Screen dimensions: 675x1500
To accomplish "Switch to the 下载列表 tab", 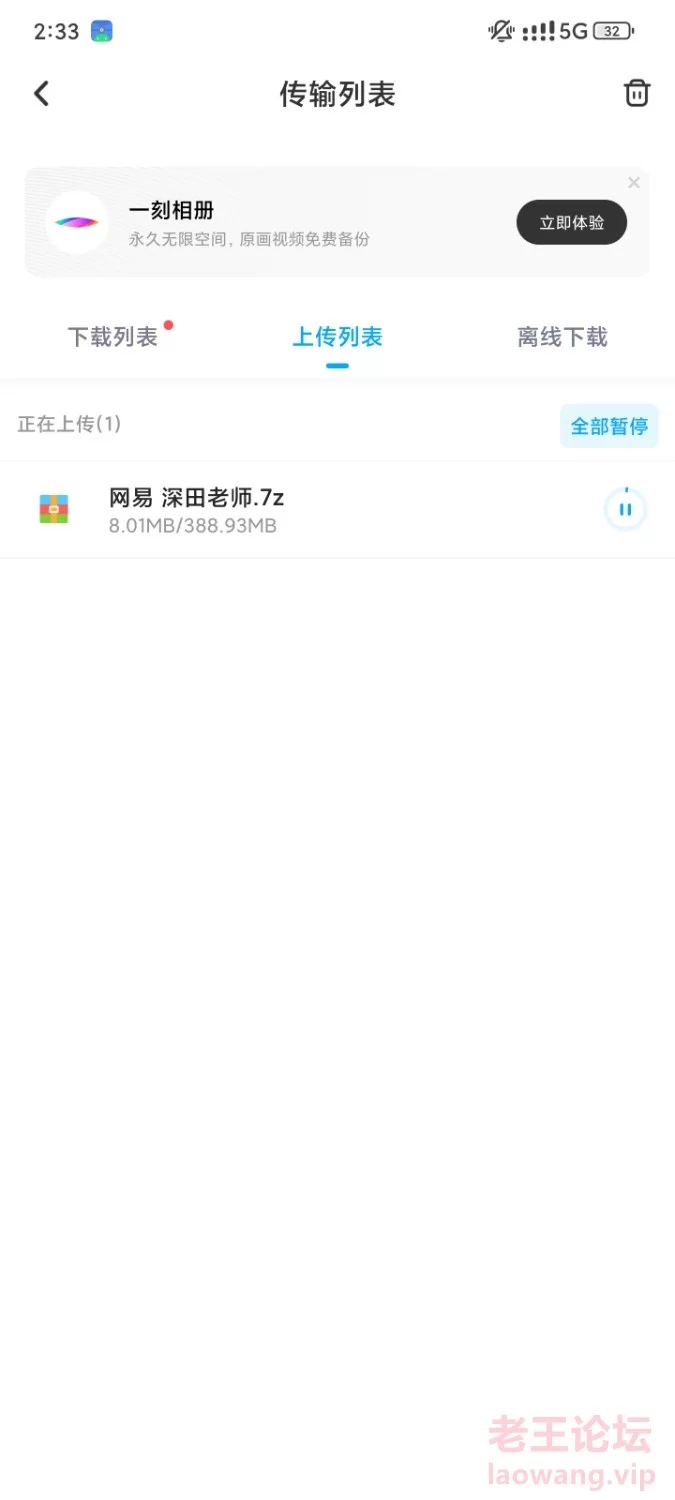I will 112,337.
